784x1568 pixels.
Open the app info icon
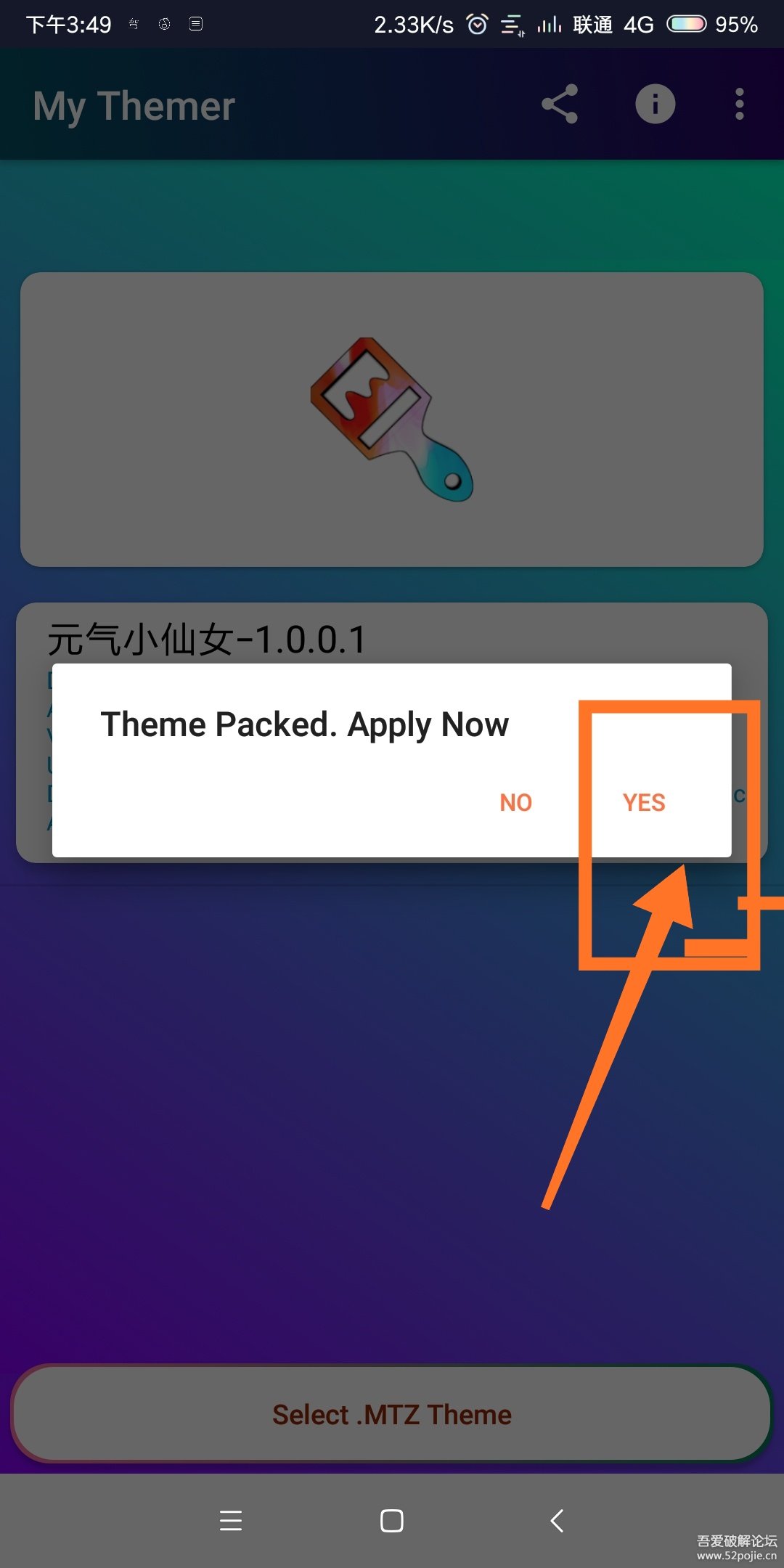point(655,104)
